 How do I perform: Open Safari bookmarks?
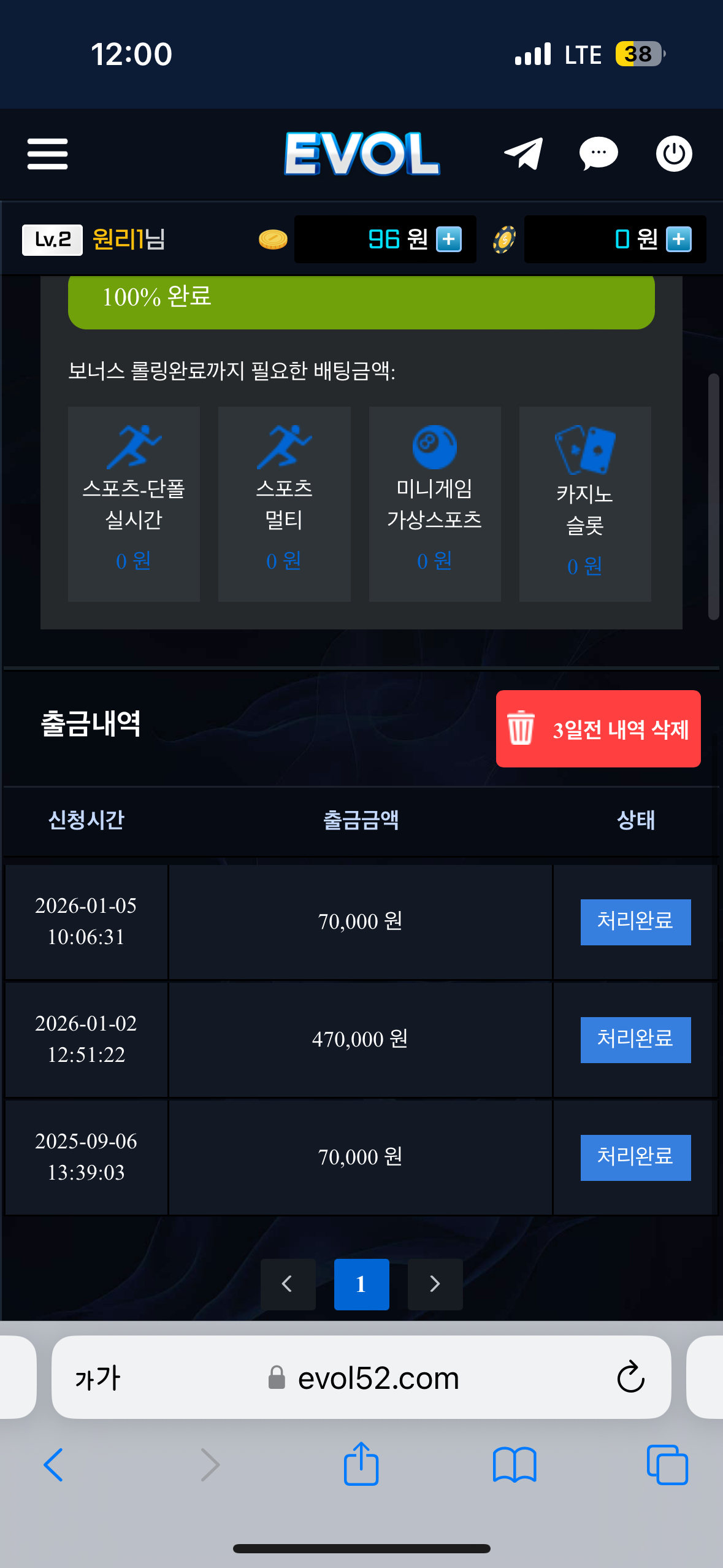(515, 1465)
